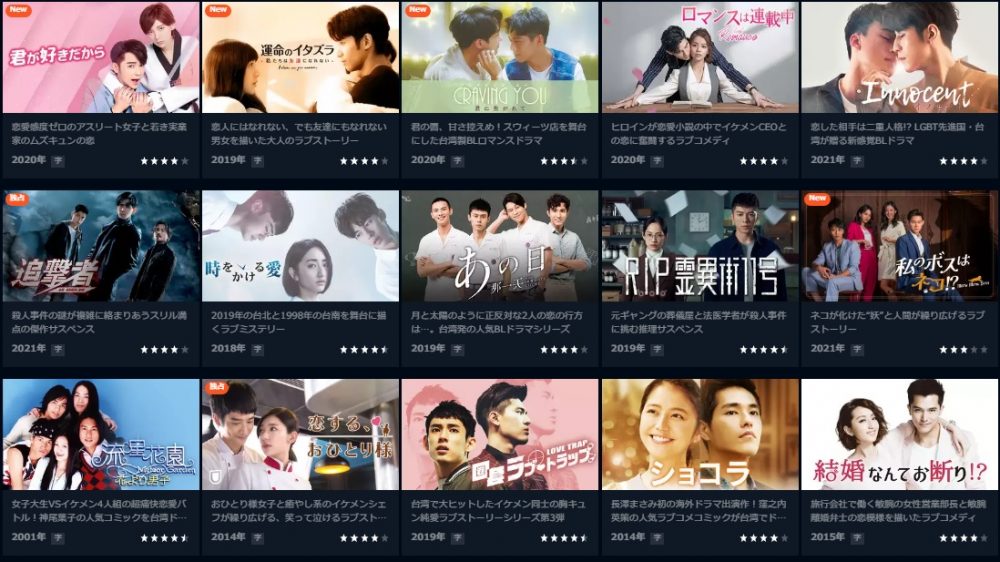Open 国民ラブ・トラップ drama tile

(x=500, y=434)
